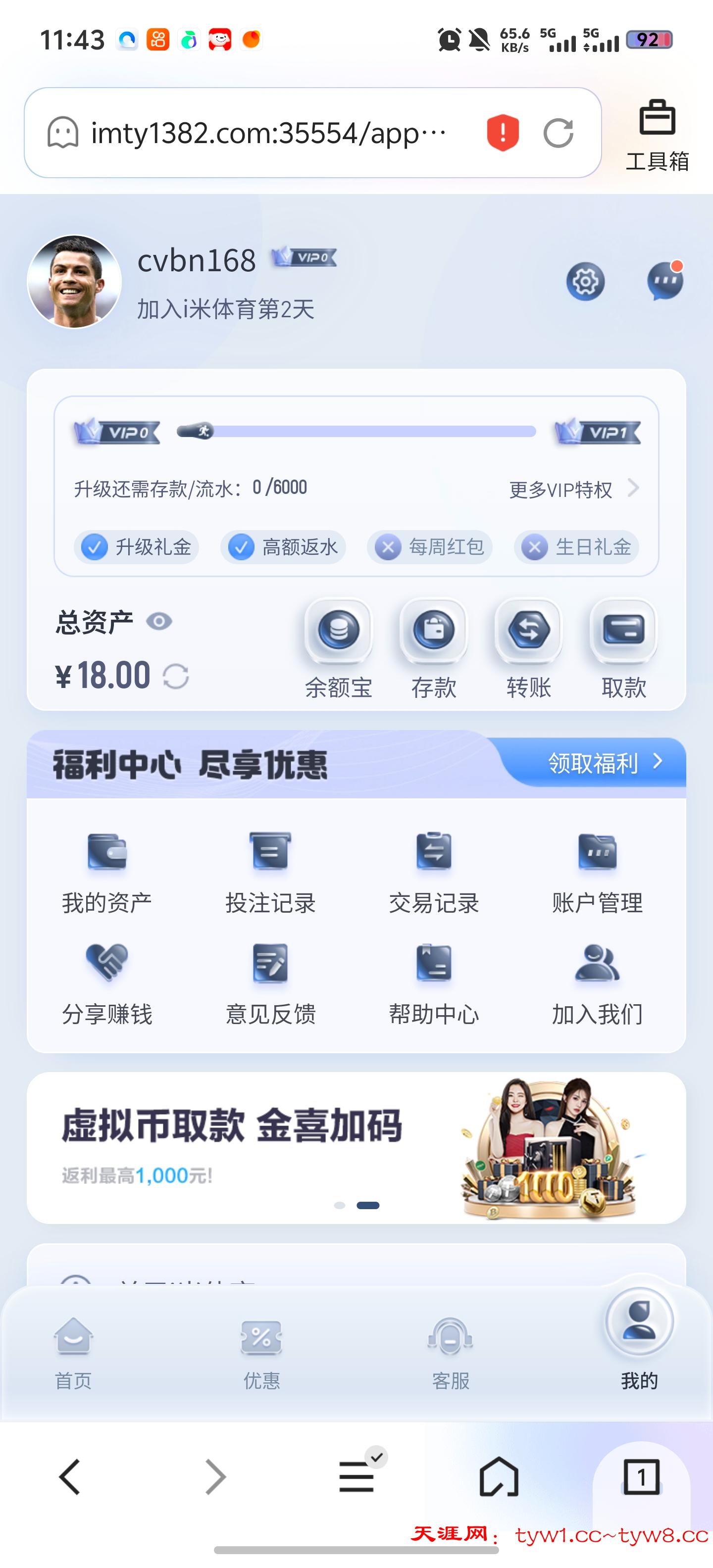Screen dimensions: 713x1568
Task: Toggle visibility of 总资产 with the eye icon
Action: pyautogui.click(x=159, y=621)
